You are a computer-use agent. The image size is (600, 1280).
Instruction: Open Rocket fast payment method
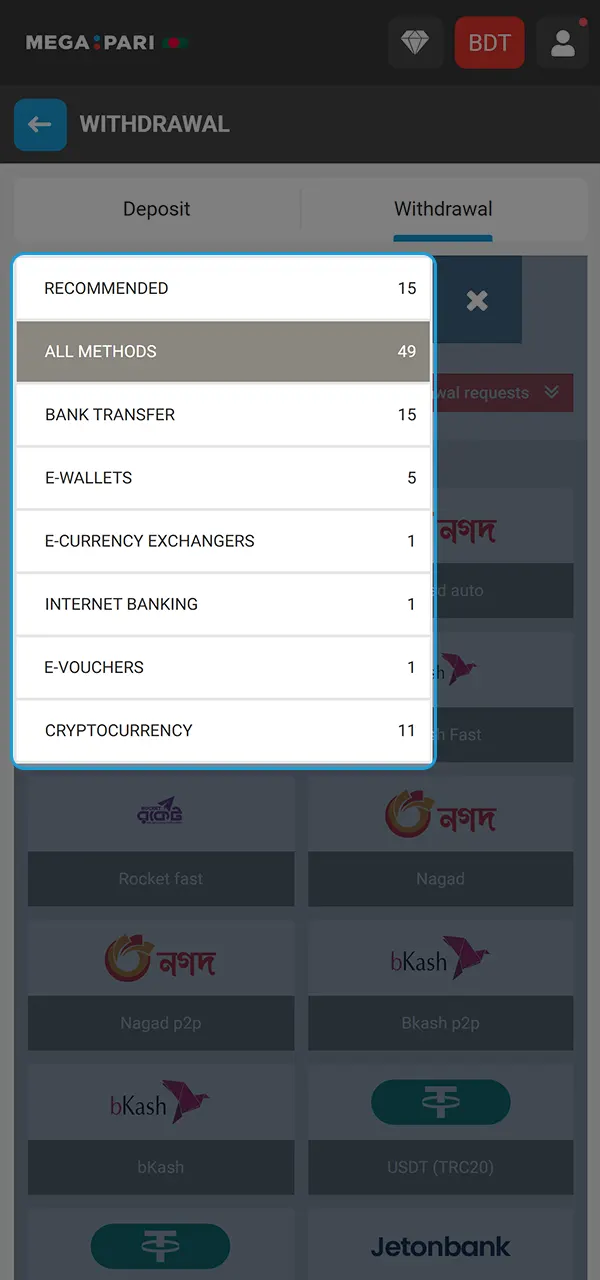161,840
